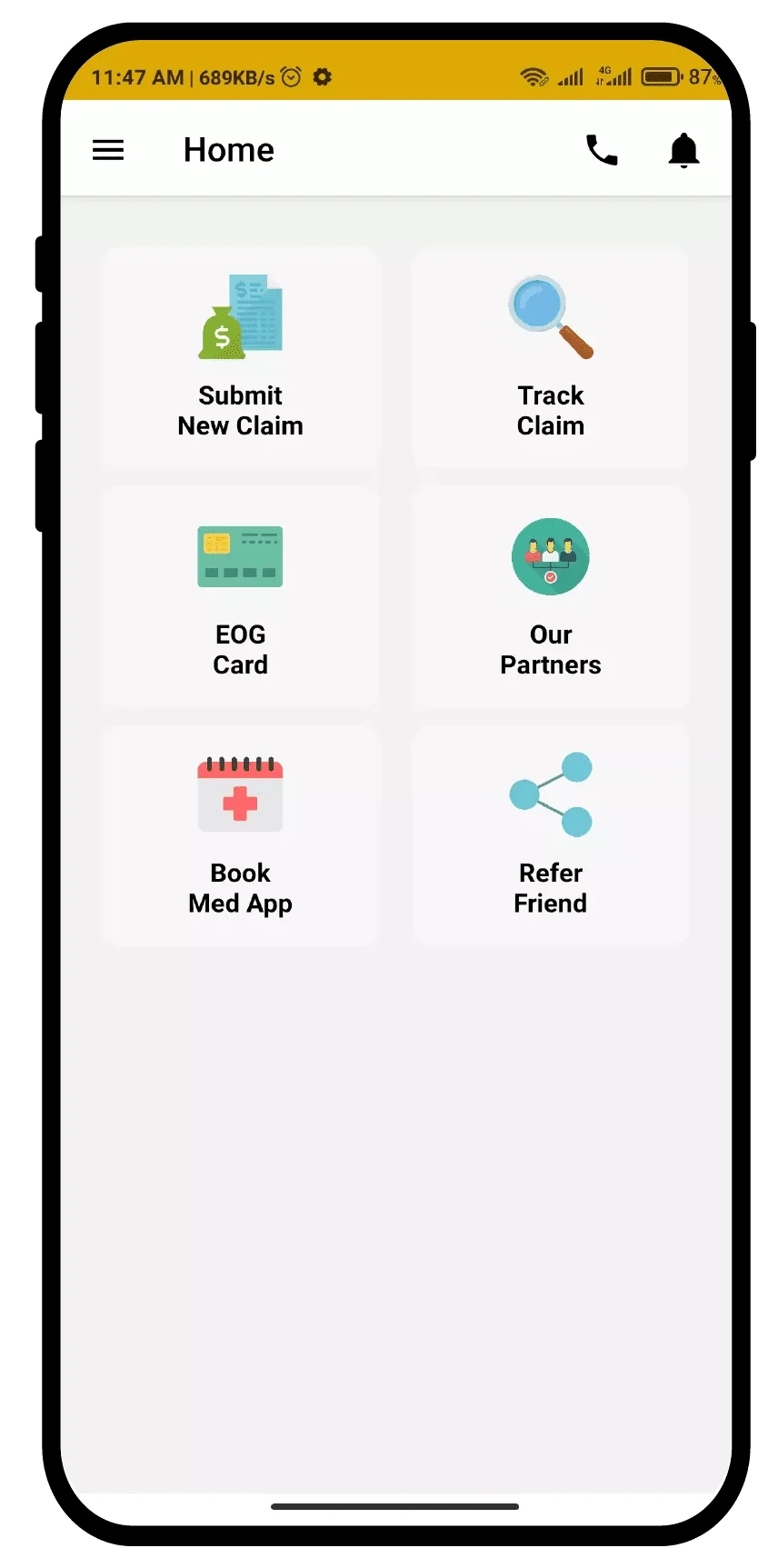
Task: Open the Submit New Claim card
Action: [240, 358]
